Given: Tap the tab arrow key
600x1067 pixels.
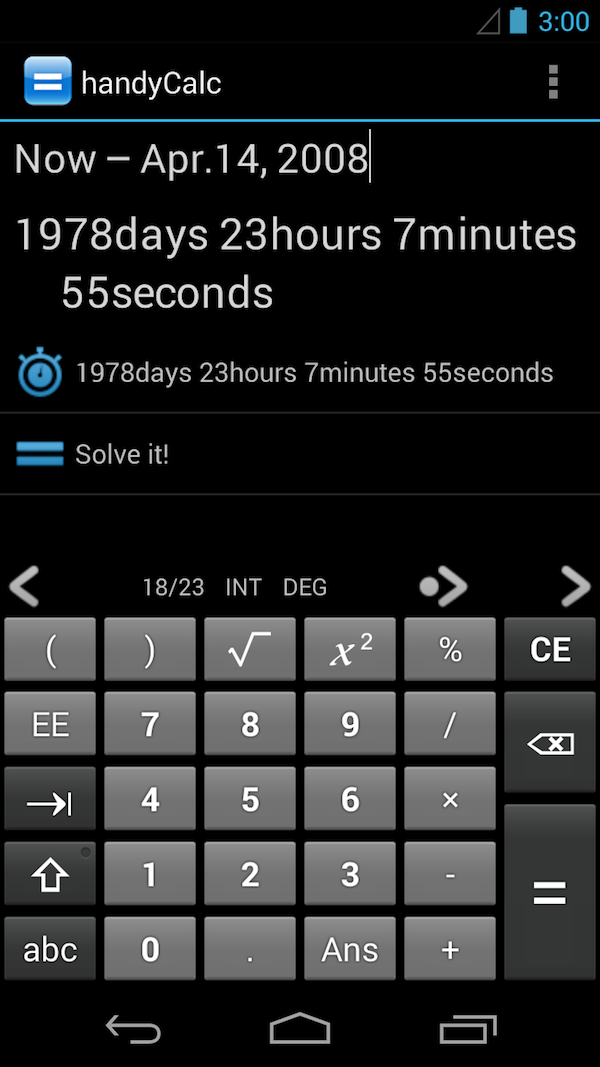Looking at the screenshot, I should tap(50, 799).
